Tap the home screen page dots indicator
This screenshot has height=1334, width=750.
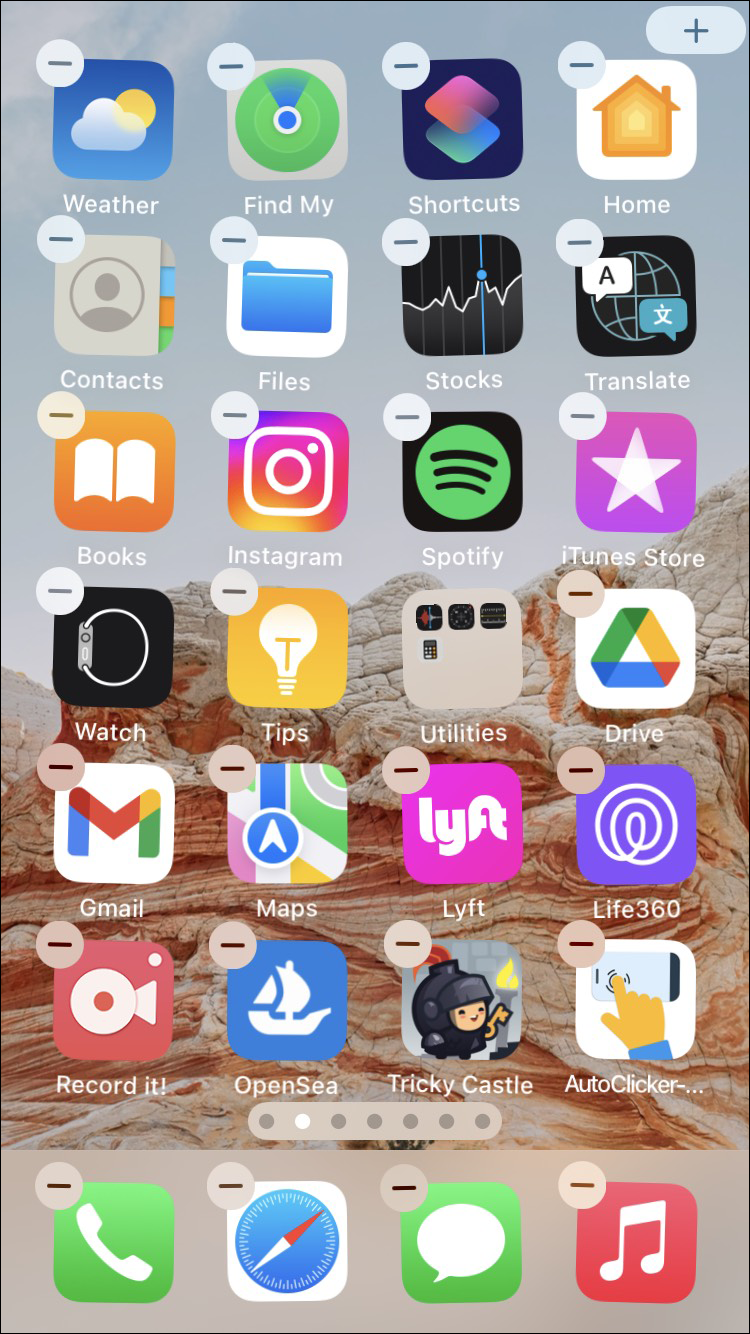coord(374,1121)
